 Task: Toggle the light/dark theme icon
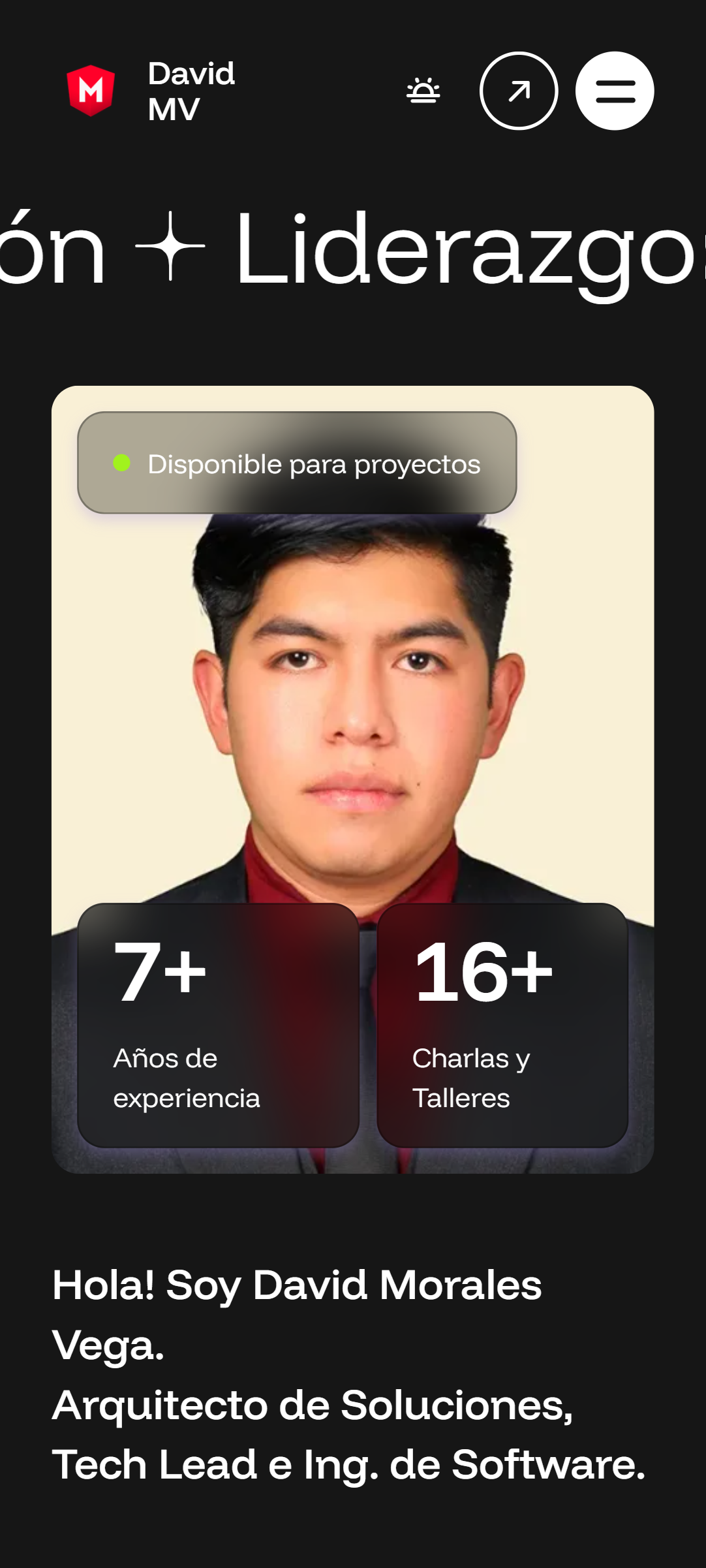point(423,91)
